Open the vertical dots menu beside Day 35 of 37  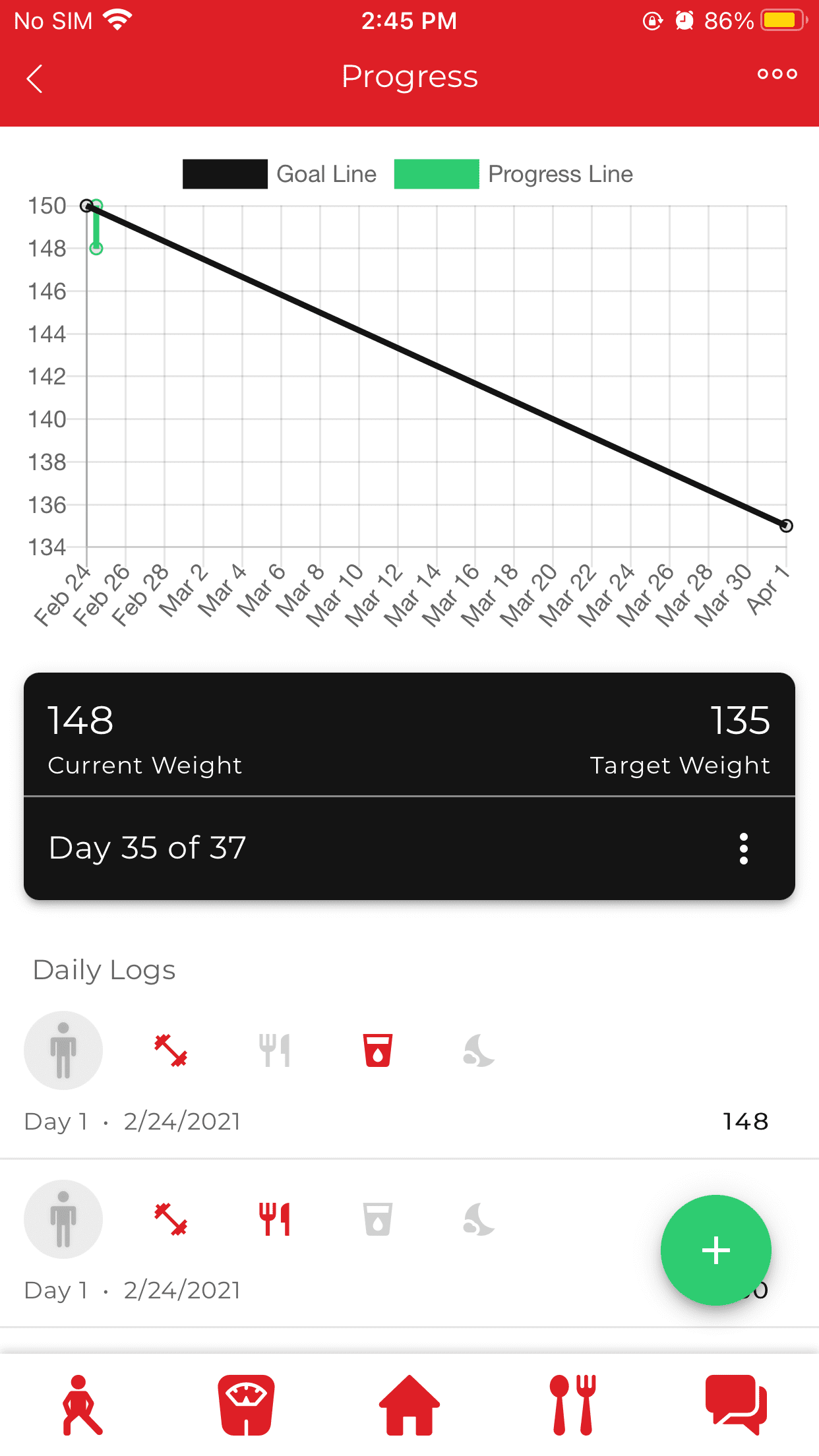743,848
